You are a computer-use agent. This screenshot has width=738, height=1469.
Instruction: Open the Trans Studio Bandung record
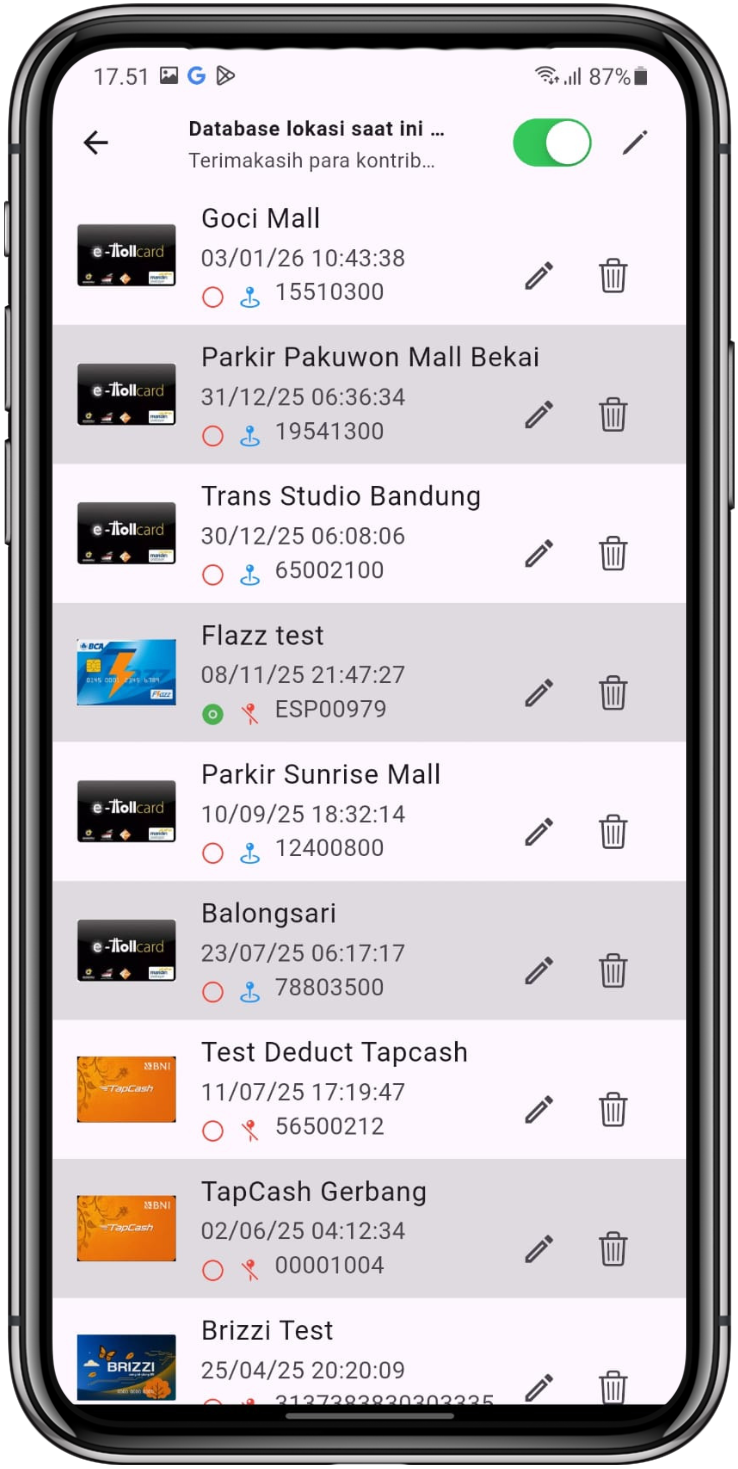pos(341,497)
